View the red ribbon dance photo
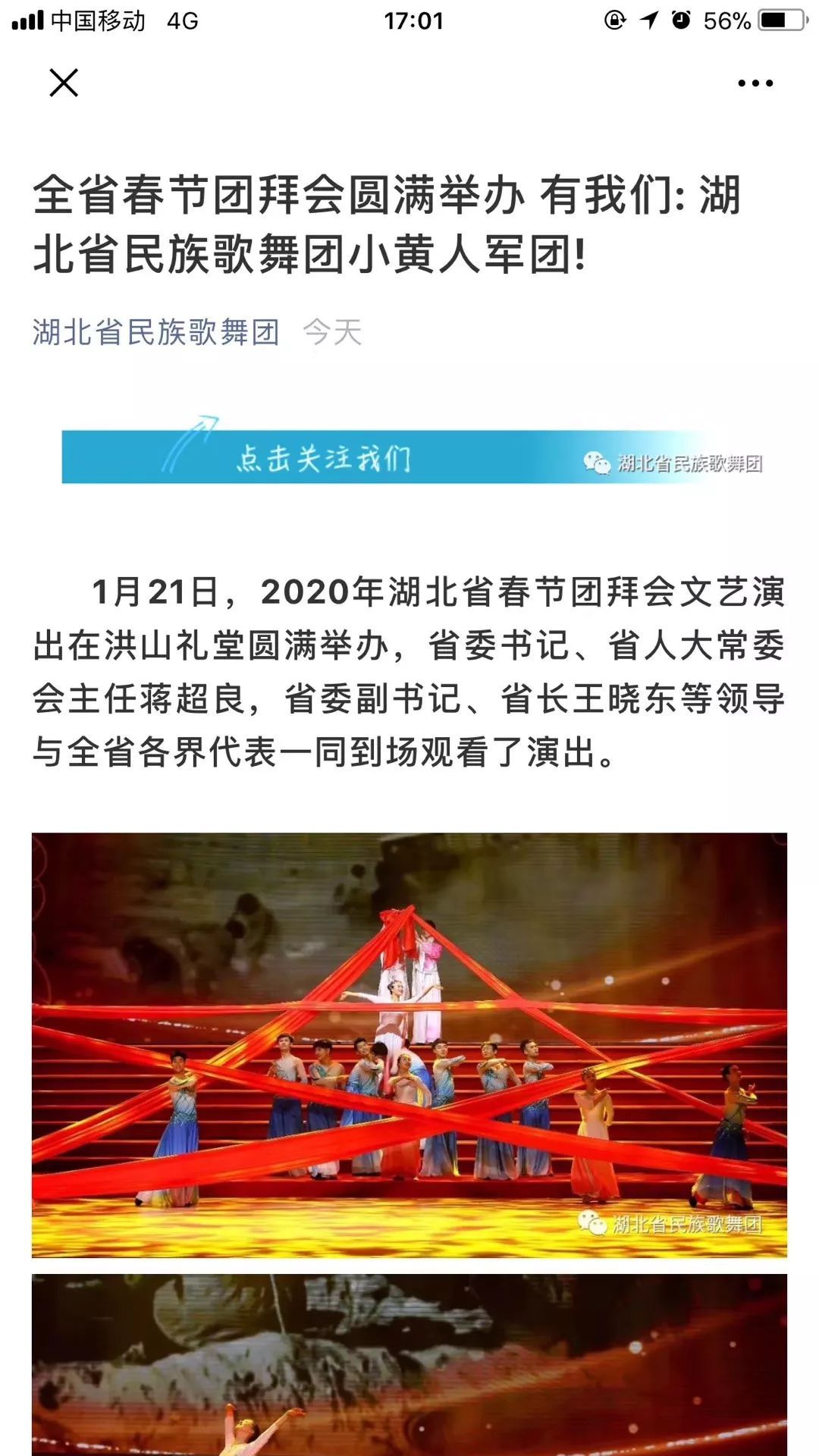This screenshot has height=1456, width=819. 409,1045
